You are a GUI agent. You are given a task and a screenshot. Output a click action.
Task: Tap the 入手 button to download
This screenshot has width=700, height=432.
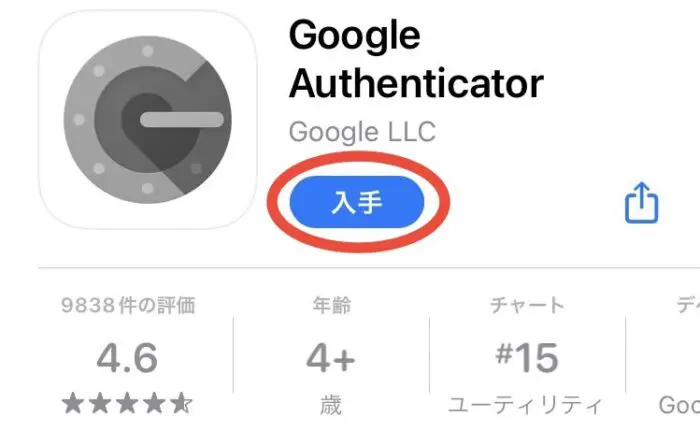click(357, 203)
